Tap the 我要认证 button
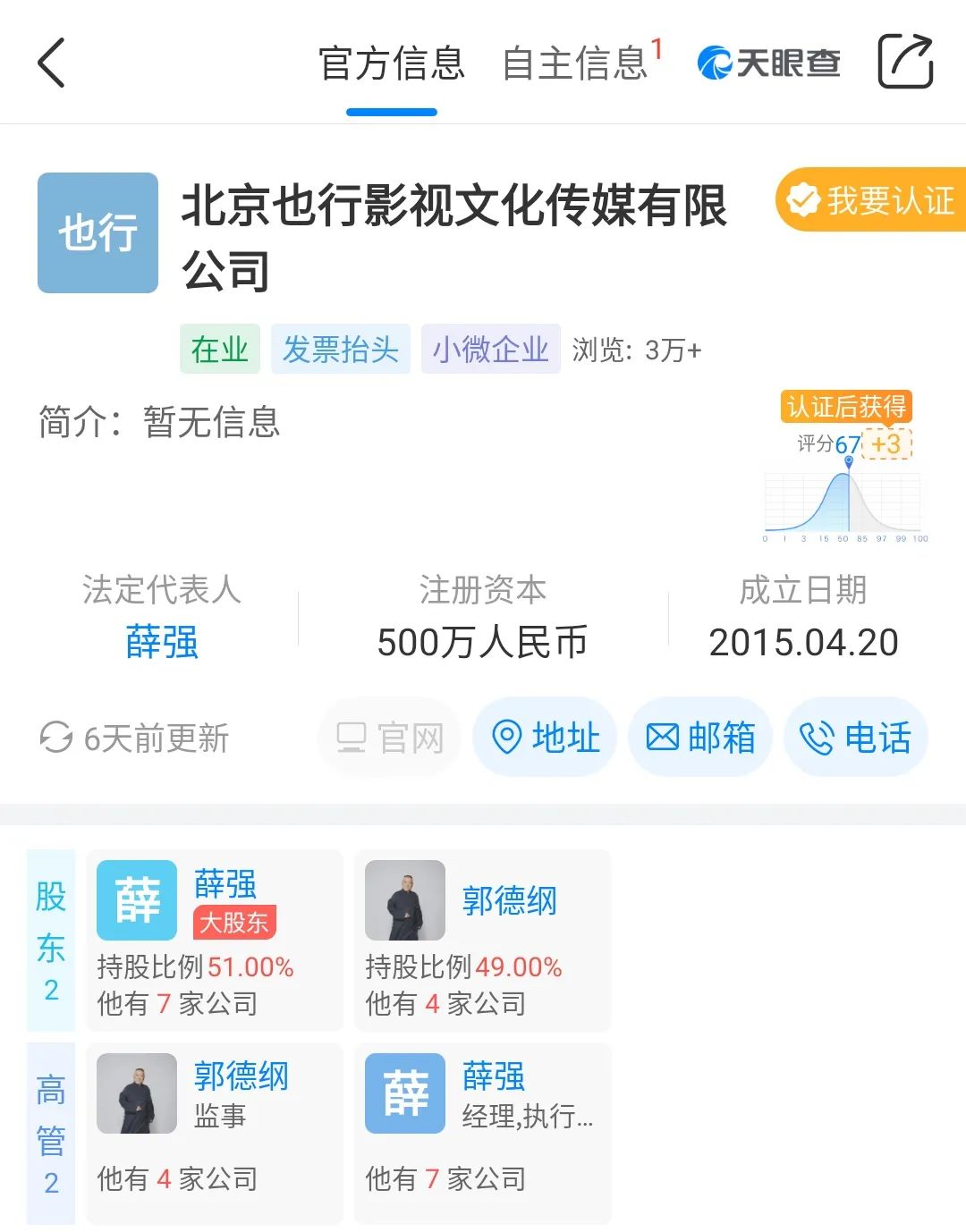Image resolution: width=966 pixels, height=1232 pixels. pyautogui.click(x=871, y=200)
